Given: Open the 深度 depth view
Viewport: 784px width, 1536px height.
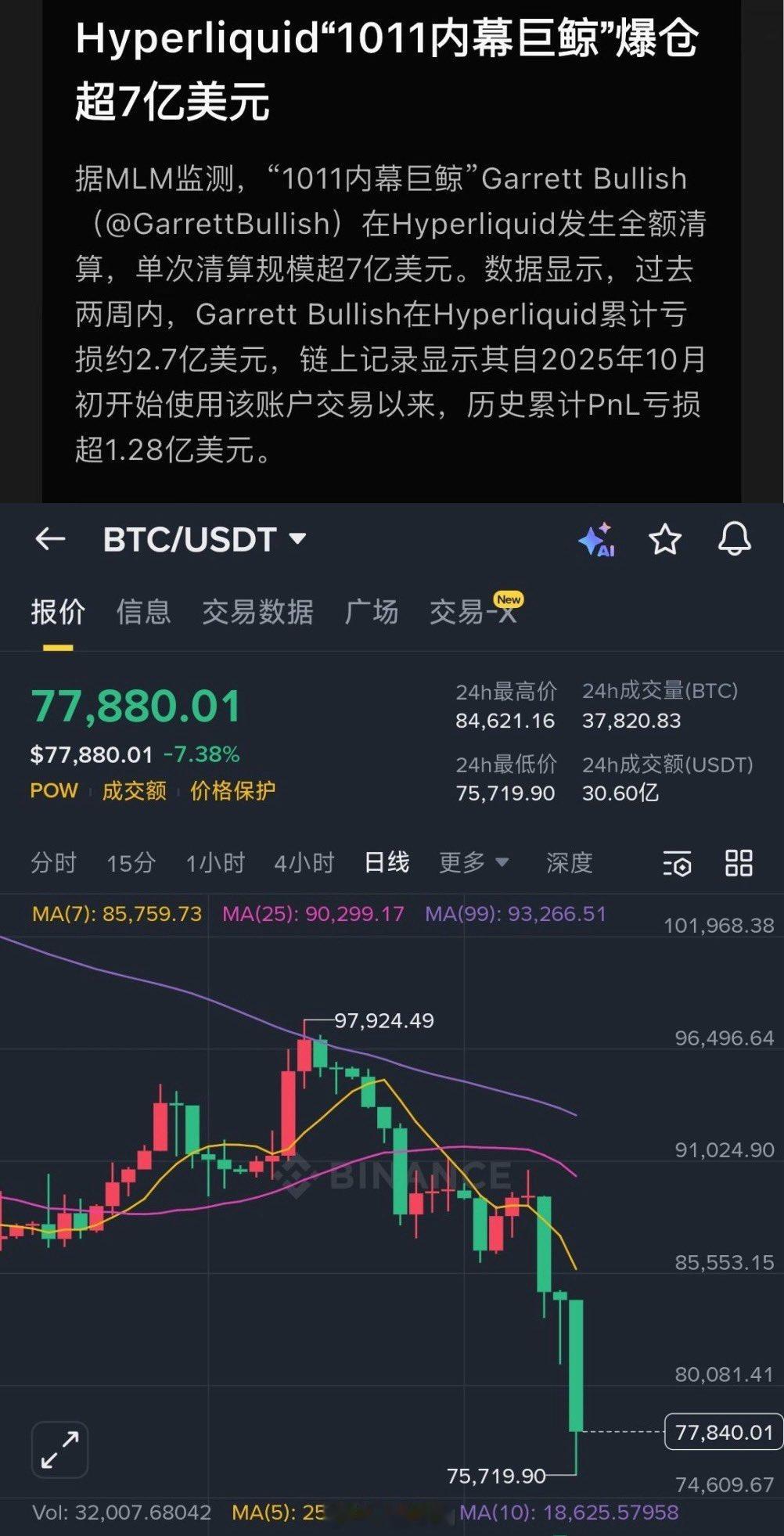Looking at the screenshot, I should (570, 863).
